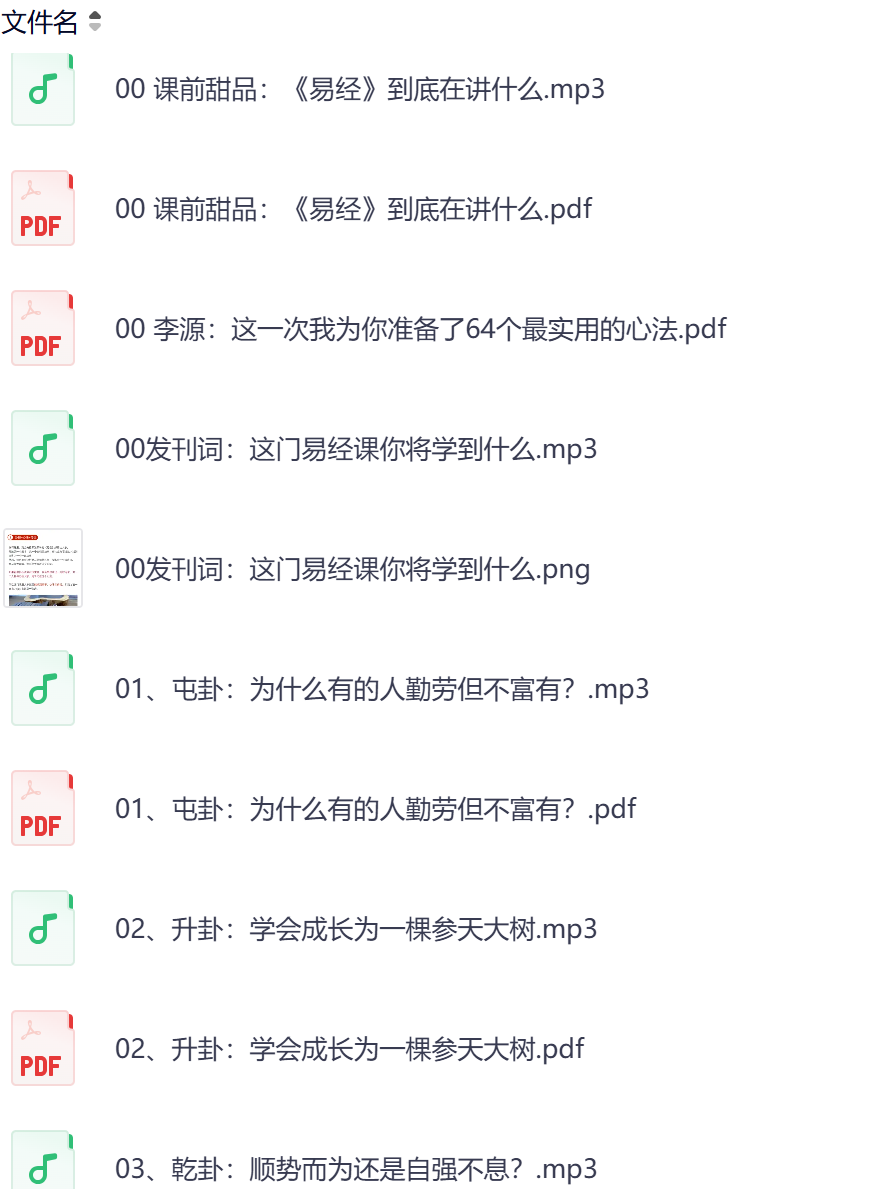Viewport: 874px width, 1191px height.
Task: Click the PDF icon beside 课前甜品 document
Action: pos(43,208)
